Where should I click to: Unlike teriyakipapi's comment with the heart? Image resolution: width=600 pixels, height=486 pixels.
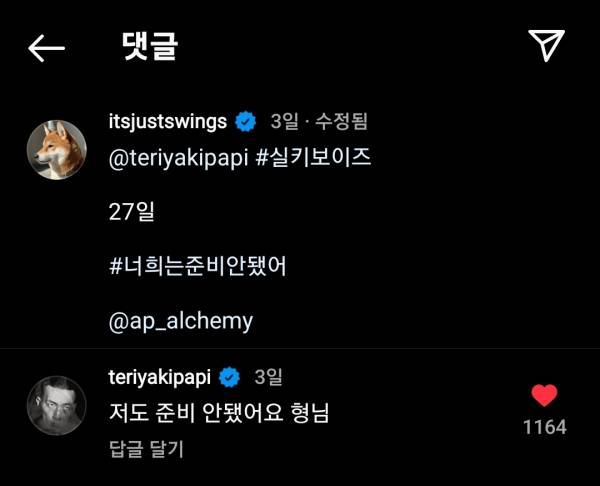pyautogui.click(x=544, y=396)
